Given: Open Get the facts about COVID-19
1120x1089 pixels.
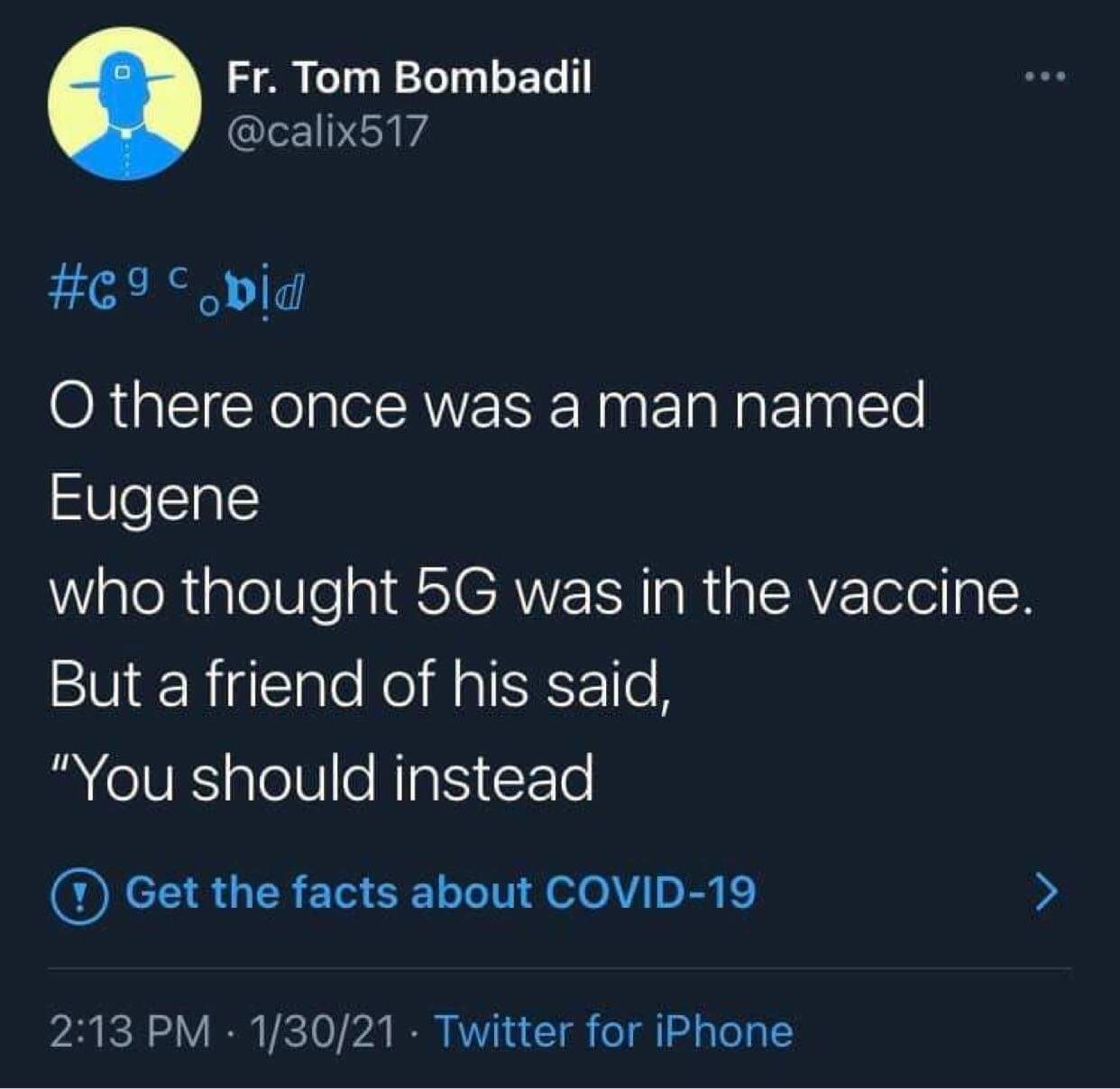Looking at the screenshot, I should (x=440, y=893).
